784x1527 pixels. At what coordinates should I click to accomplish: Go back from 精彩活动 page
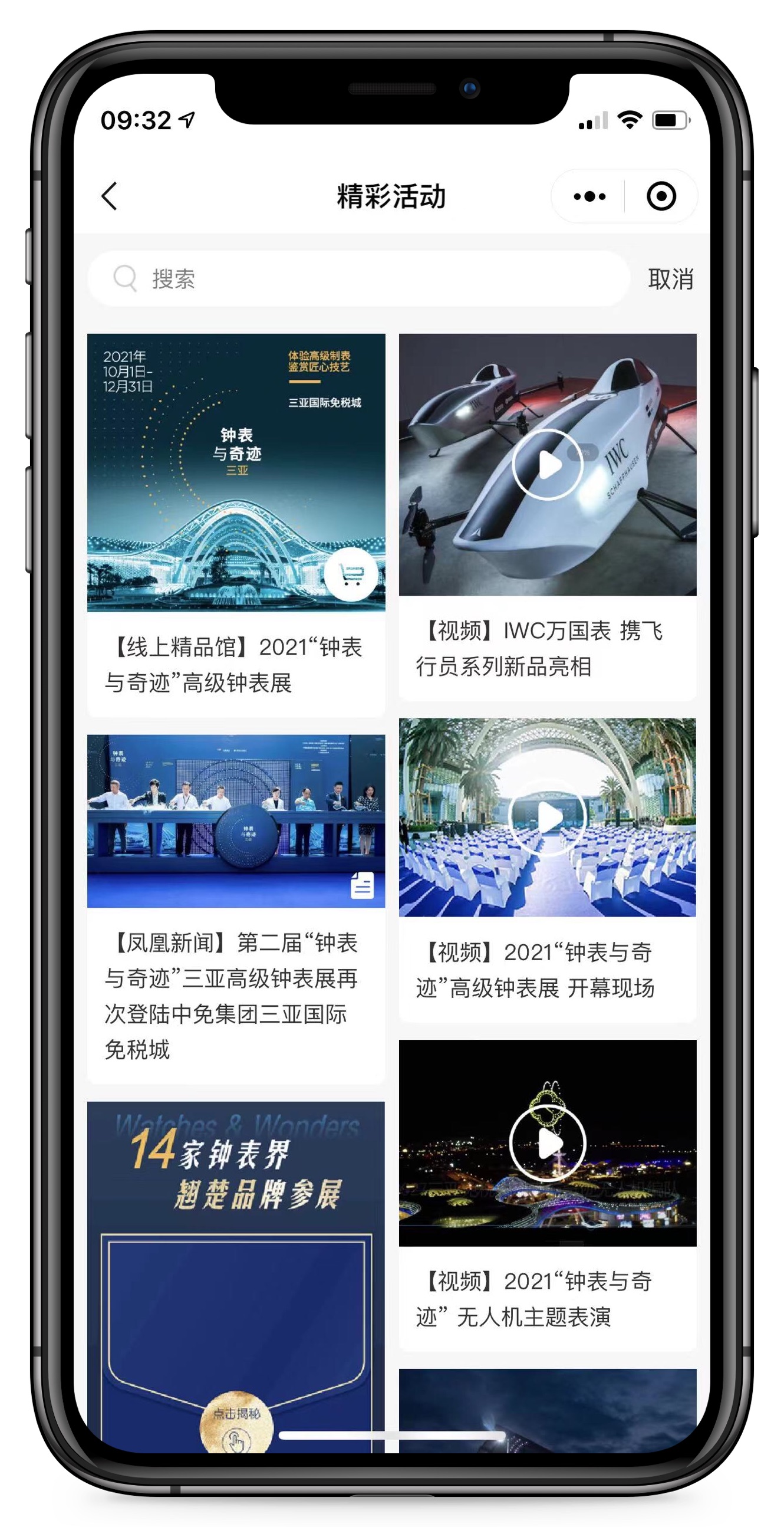click(110, 196)
